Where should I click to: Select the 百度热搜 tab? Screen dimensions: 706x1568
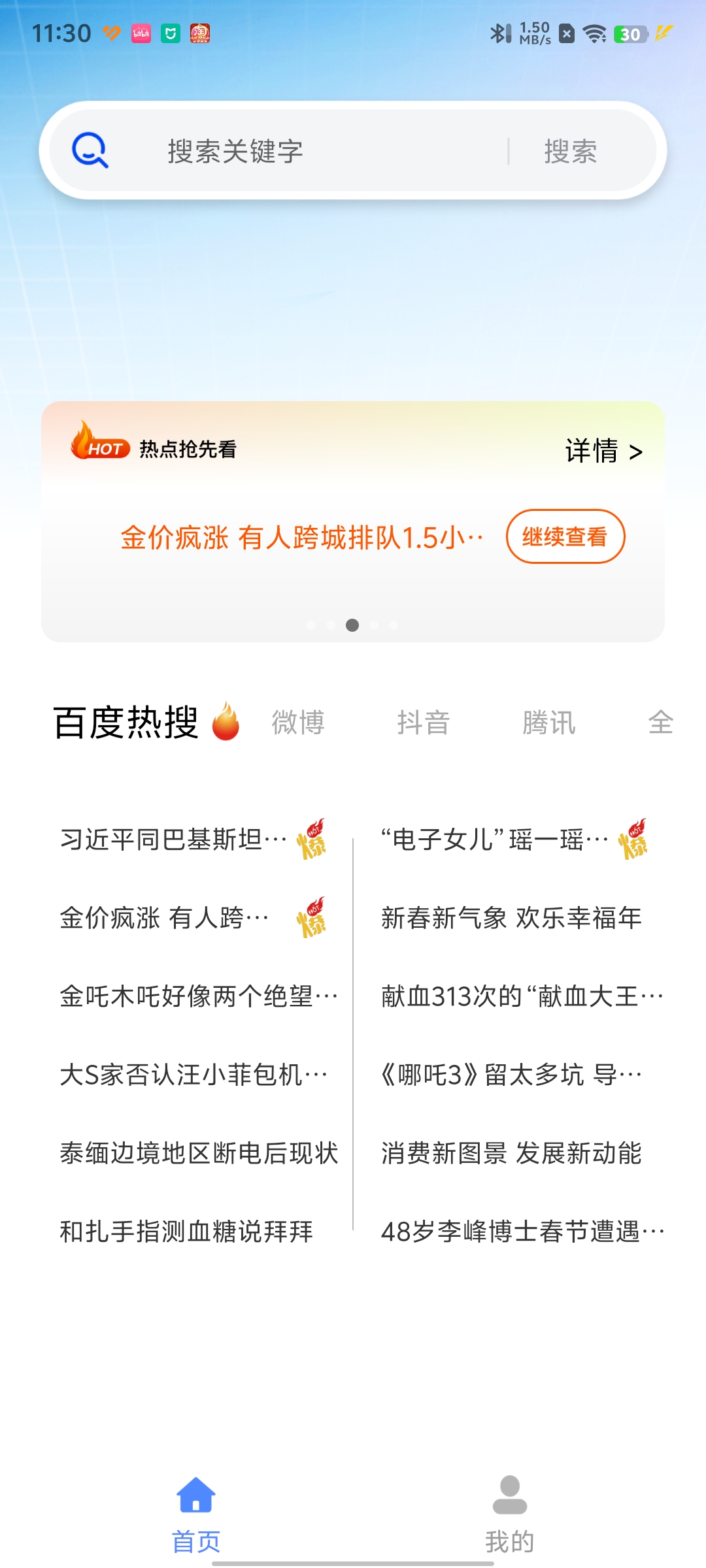pyautogui.click(x=126, y=723)
